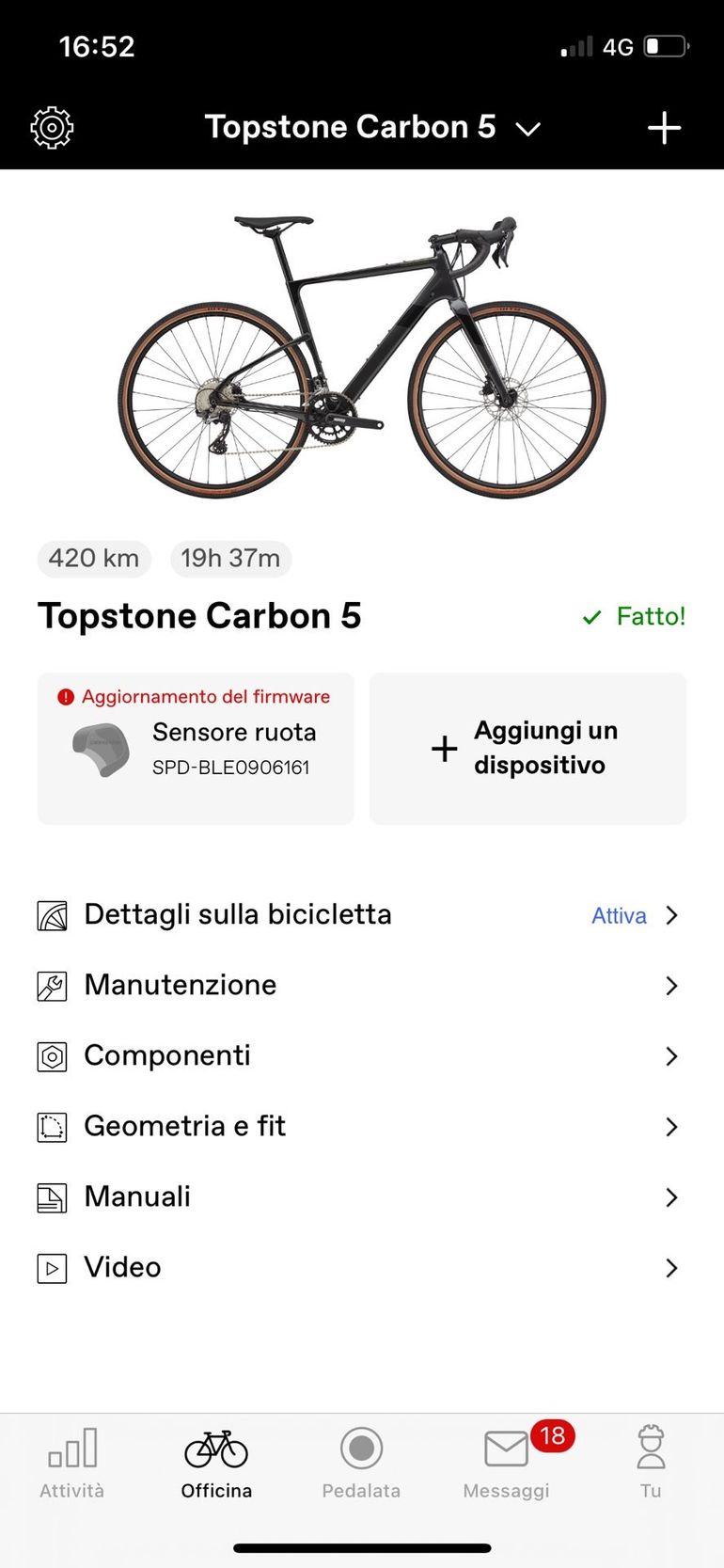Switch to the Attività tab
This screenshot has height=1568, width=724.
pyautogui.click(x=72, y=1463)
